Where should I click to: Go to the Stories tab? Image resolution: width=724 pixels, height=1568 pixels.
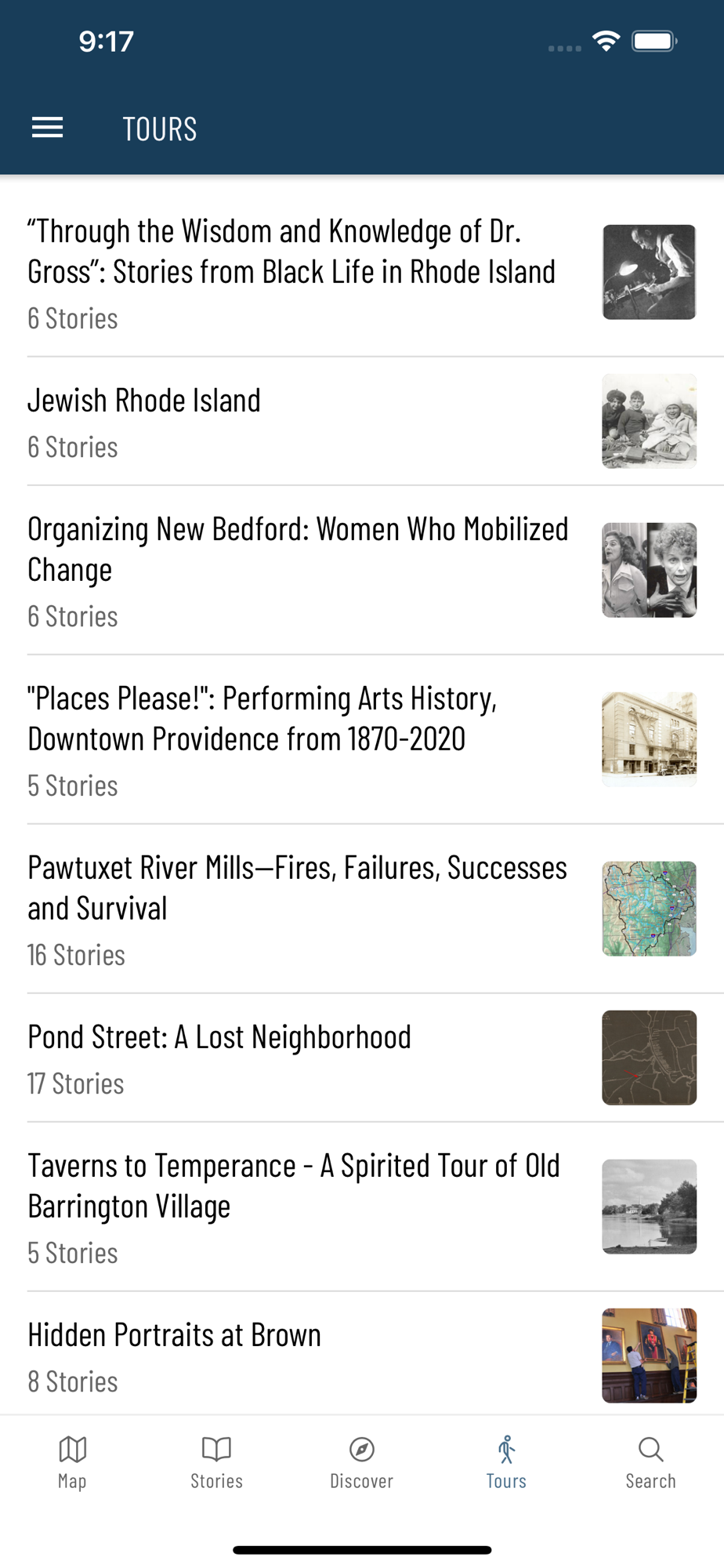point(217,1461)
